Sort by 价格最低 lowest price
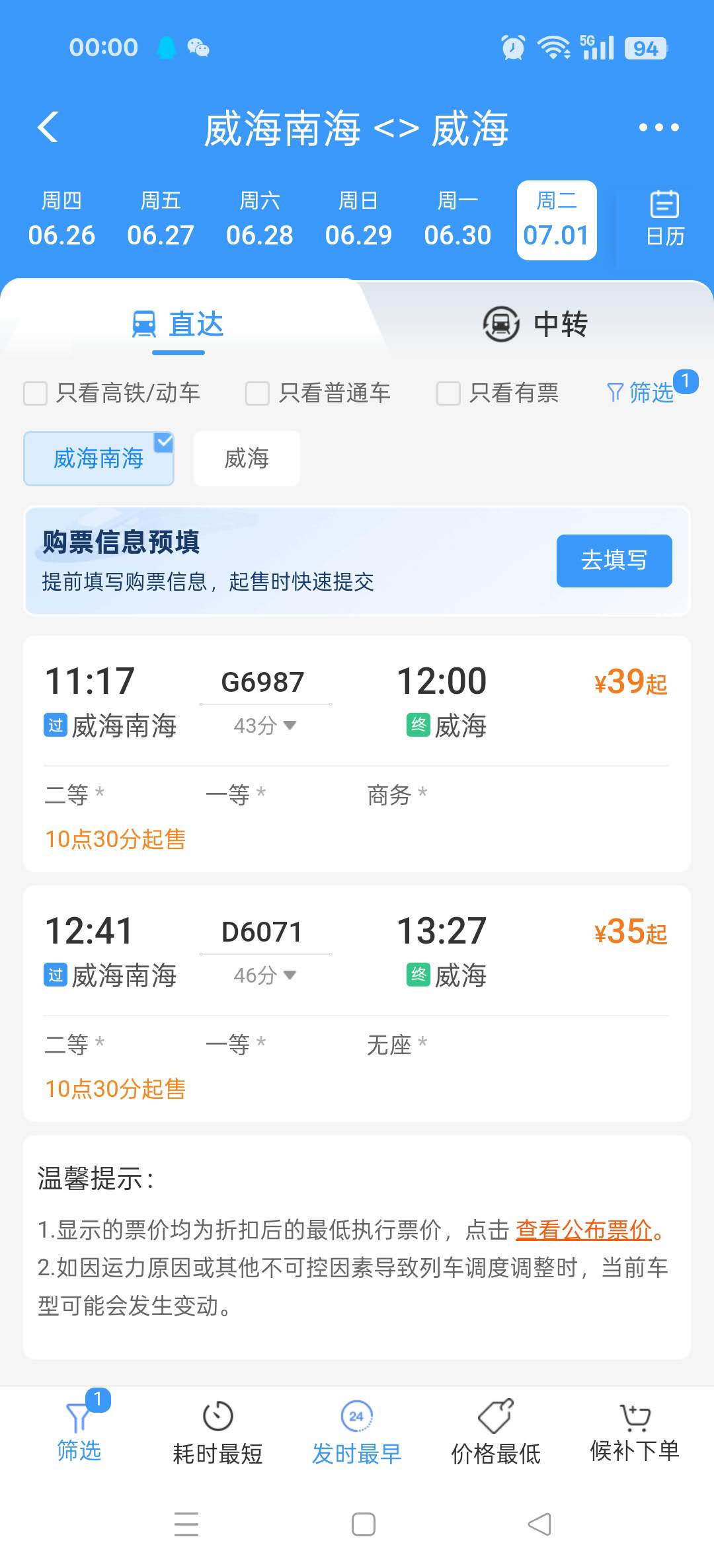This screenshot has height=1568, width=714. [x=496, y=1433]
